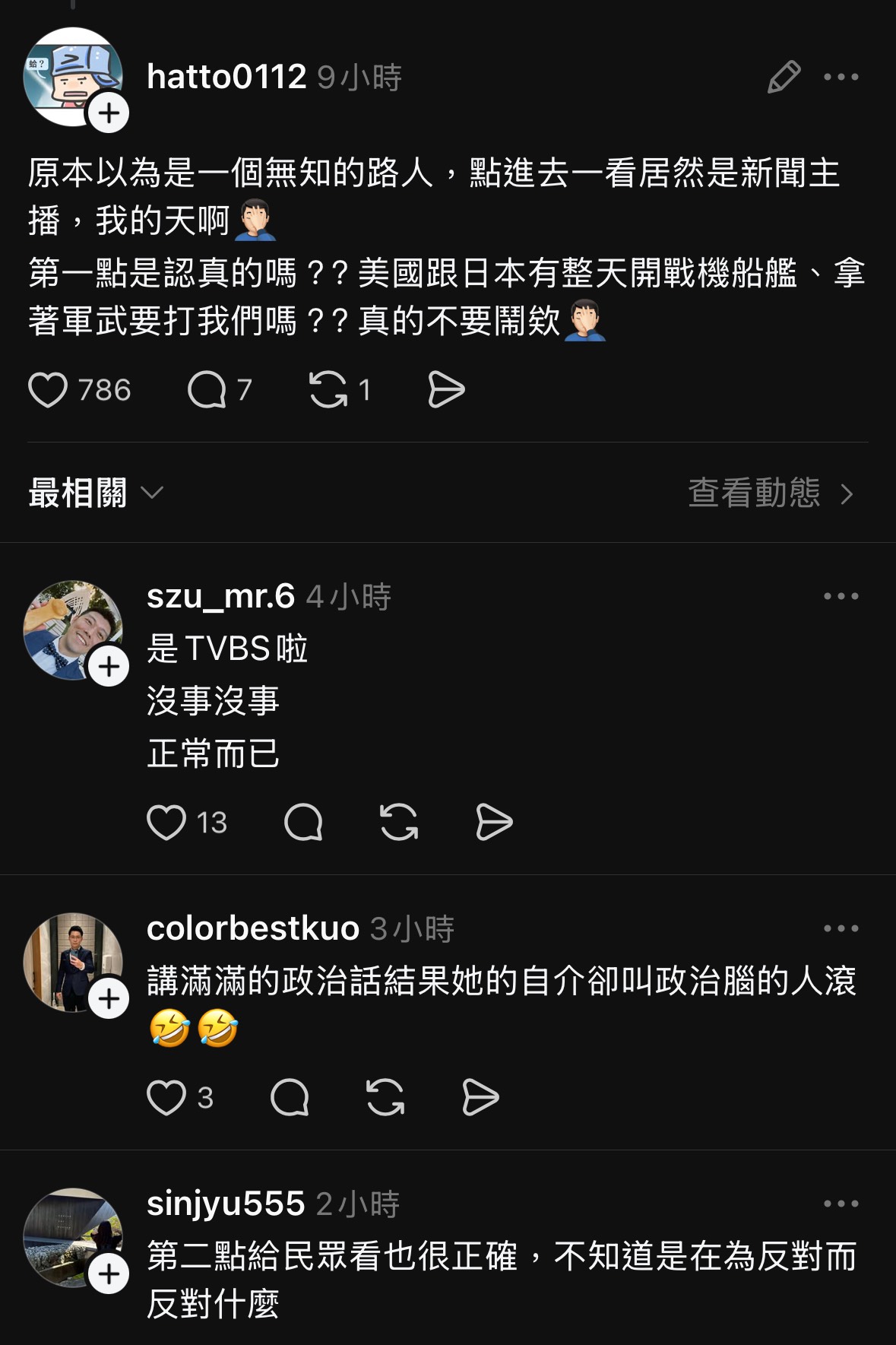This screenshot has height=1345, width=896.
Task: Repost hatto0112's post
Action: (328, 390)
